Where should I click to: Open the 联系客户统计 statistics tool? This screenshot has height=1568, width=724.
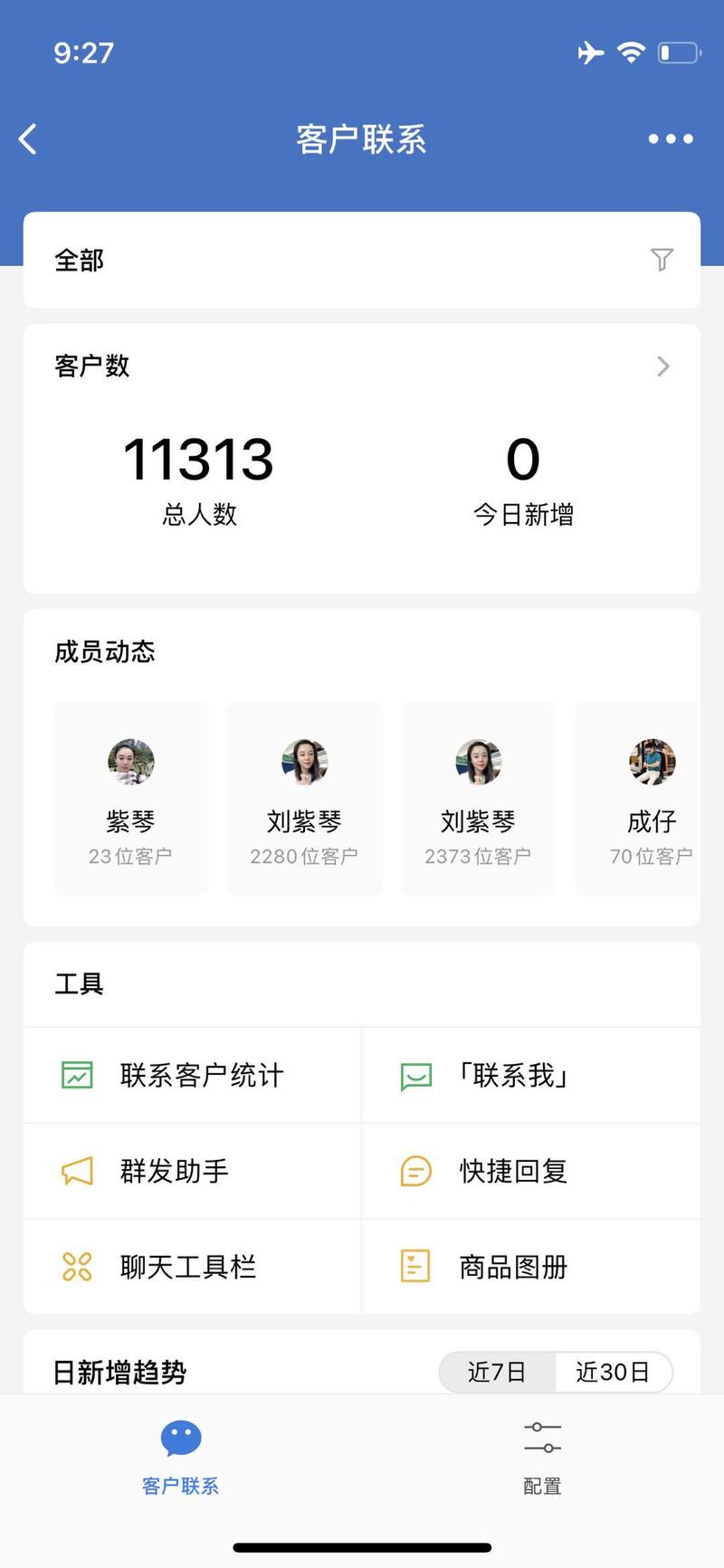[202, 1075]
